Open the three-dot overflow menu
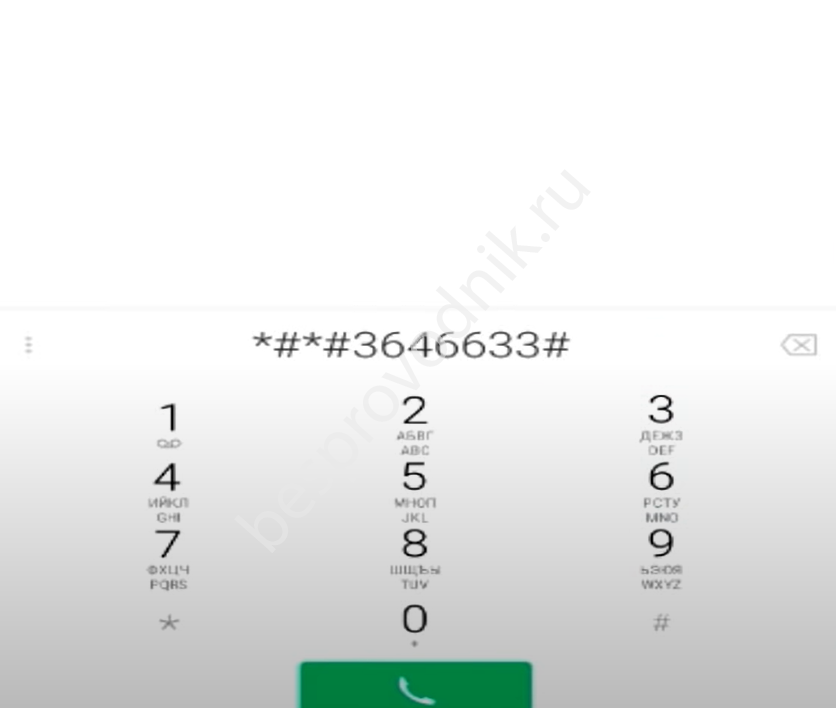 click(28, 345)
